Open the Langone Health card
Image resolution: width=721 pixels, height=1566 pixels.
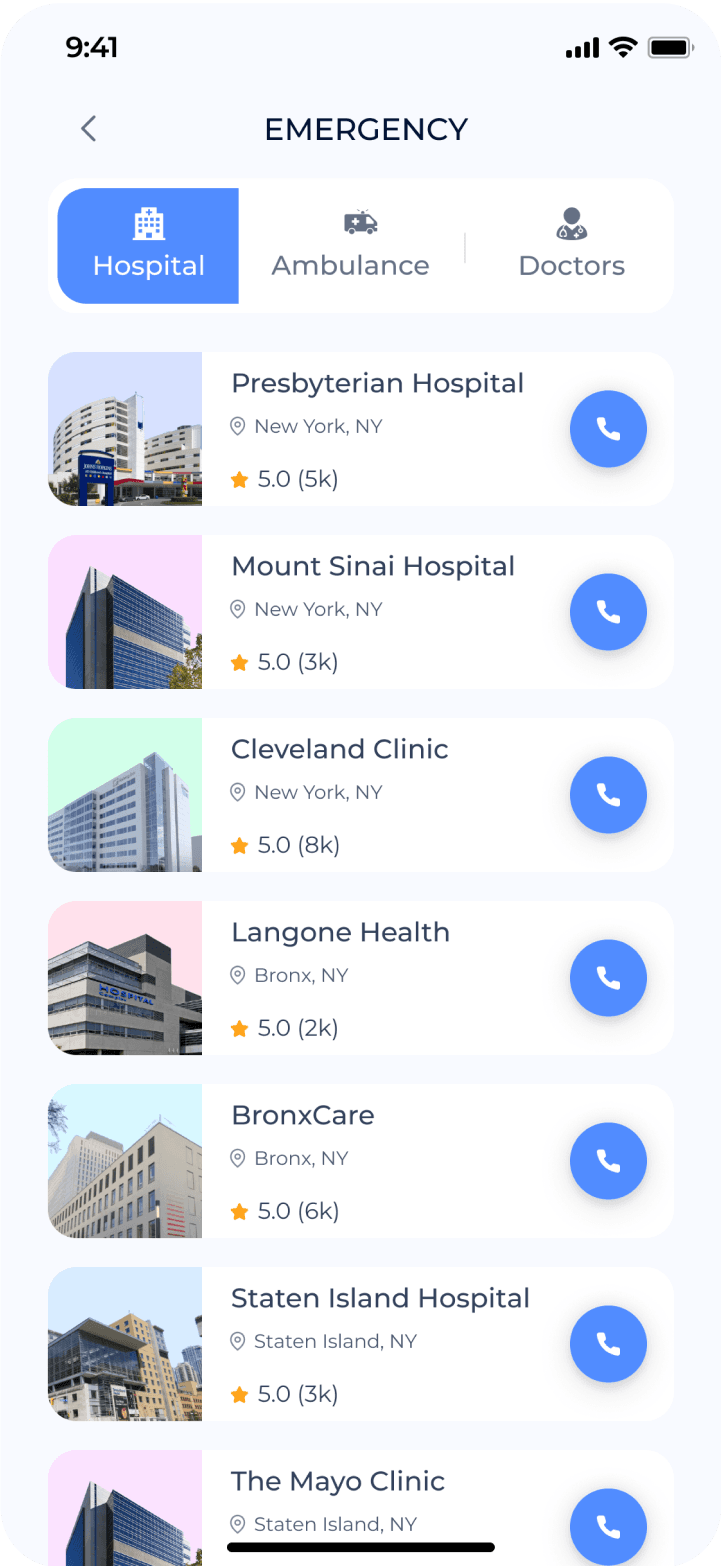(x=340, y=933)
